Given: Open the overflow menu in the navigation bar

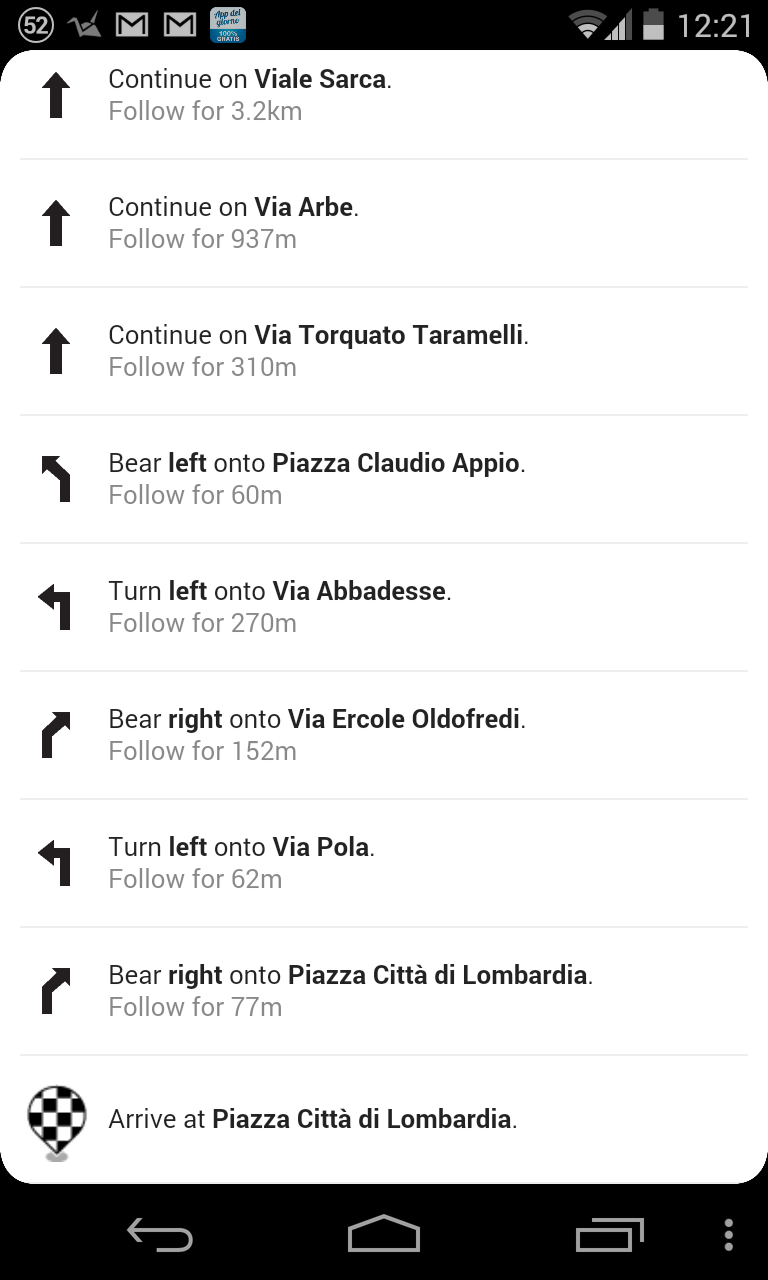Looking at the screenshot, I should pyautogui.click(x=729, y=1235).
